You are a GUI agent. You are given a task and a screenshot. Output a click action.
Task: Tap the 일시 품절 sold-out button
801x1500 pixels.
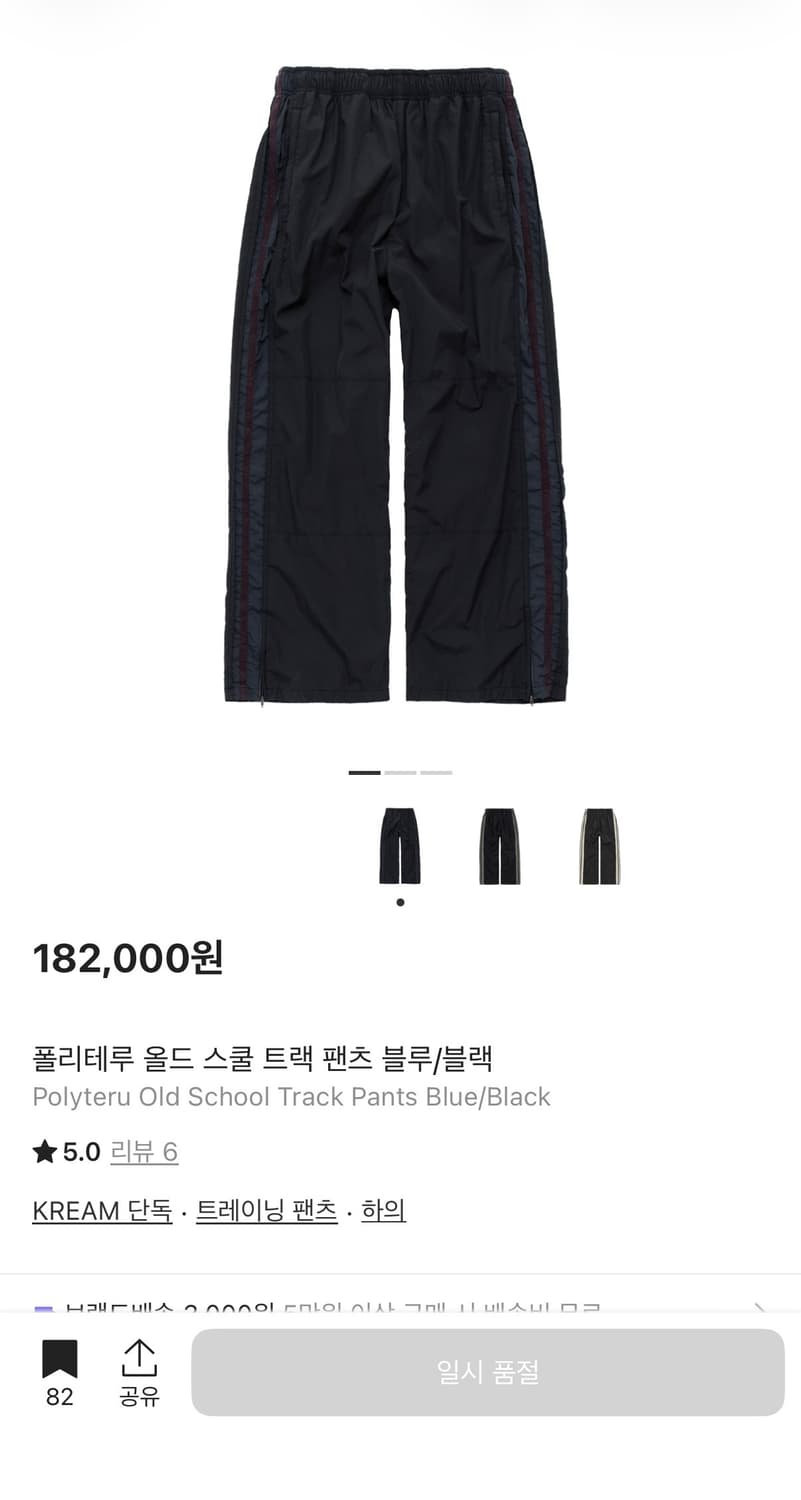488,1372
